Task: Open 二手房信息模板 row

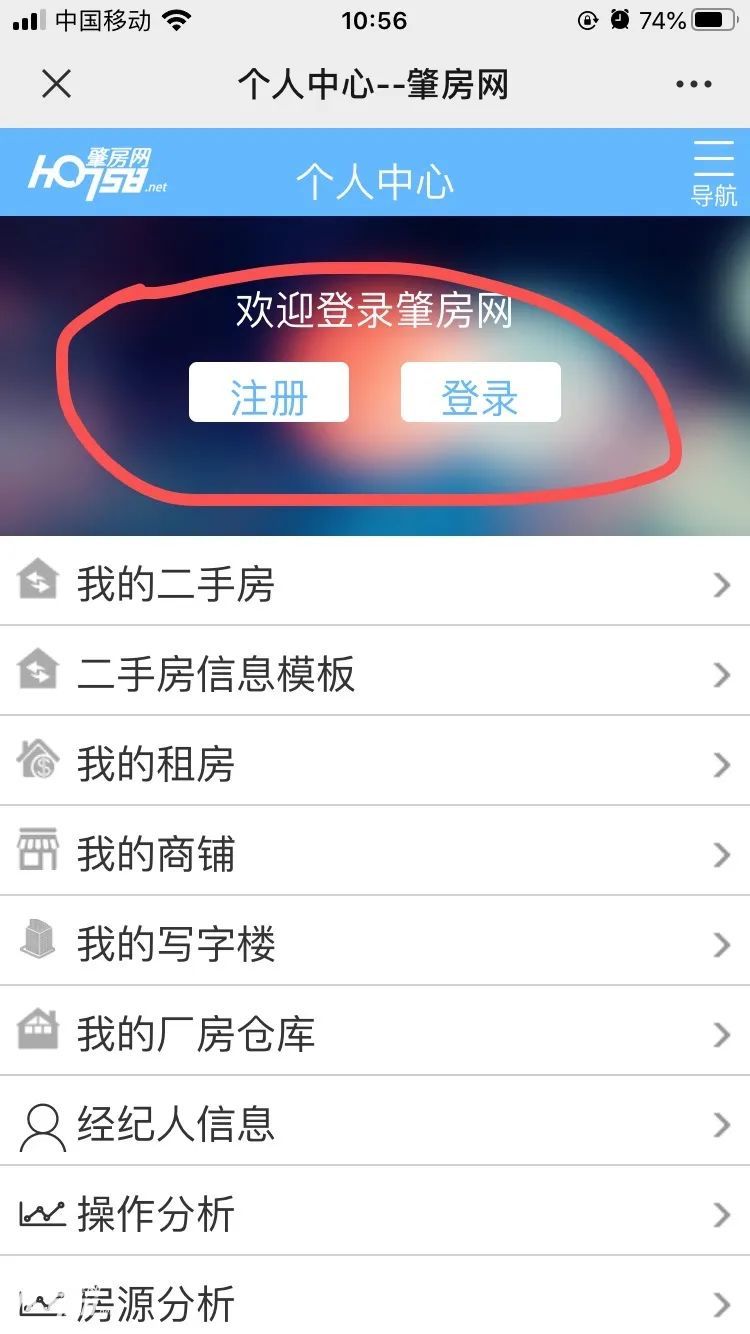Action: (x=375, y=673)
